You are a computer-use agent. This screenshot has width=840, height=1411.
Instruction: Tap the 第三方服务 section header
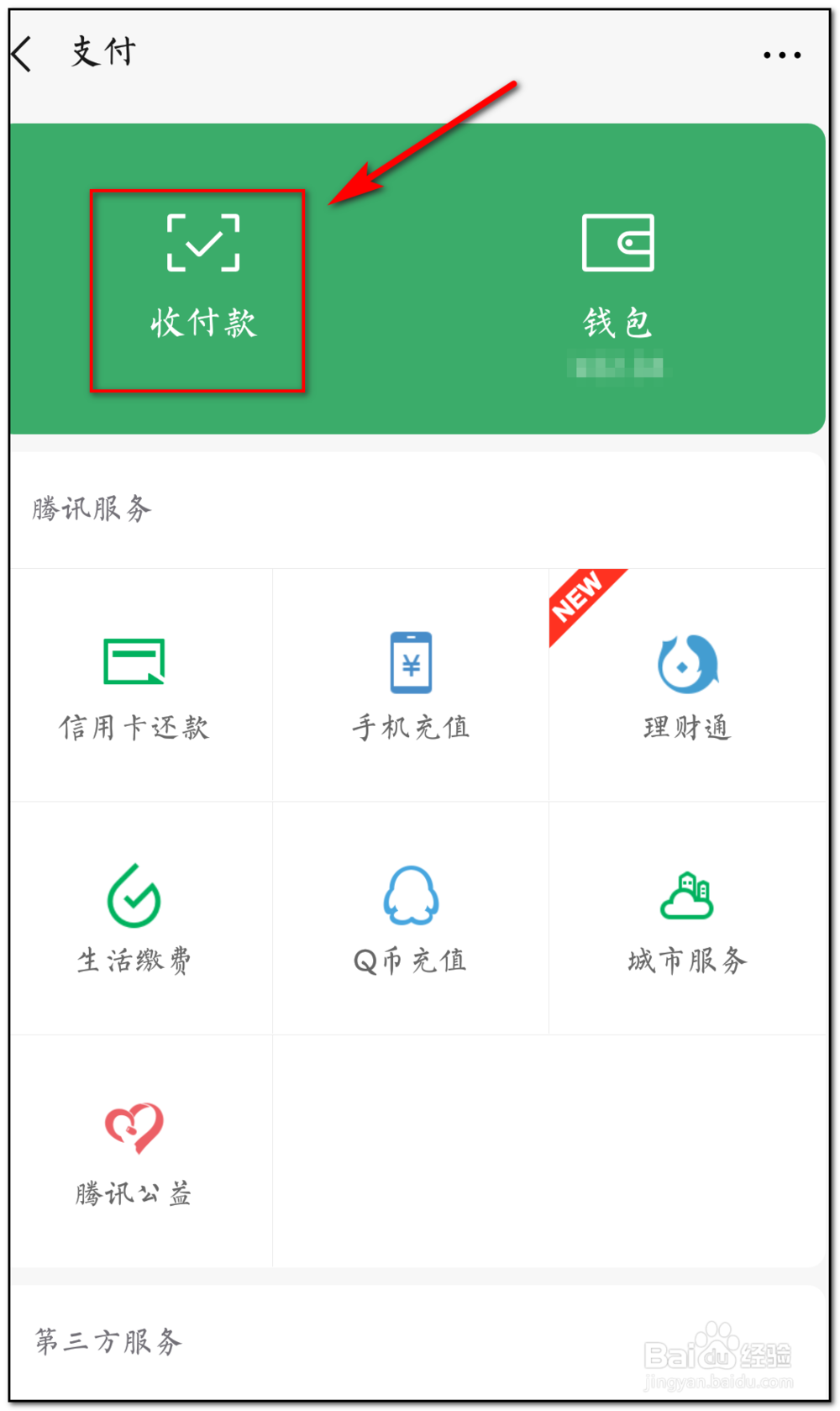106,1342
